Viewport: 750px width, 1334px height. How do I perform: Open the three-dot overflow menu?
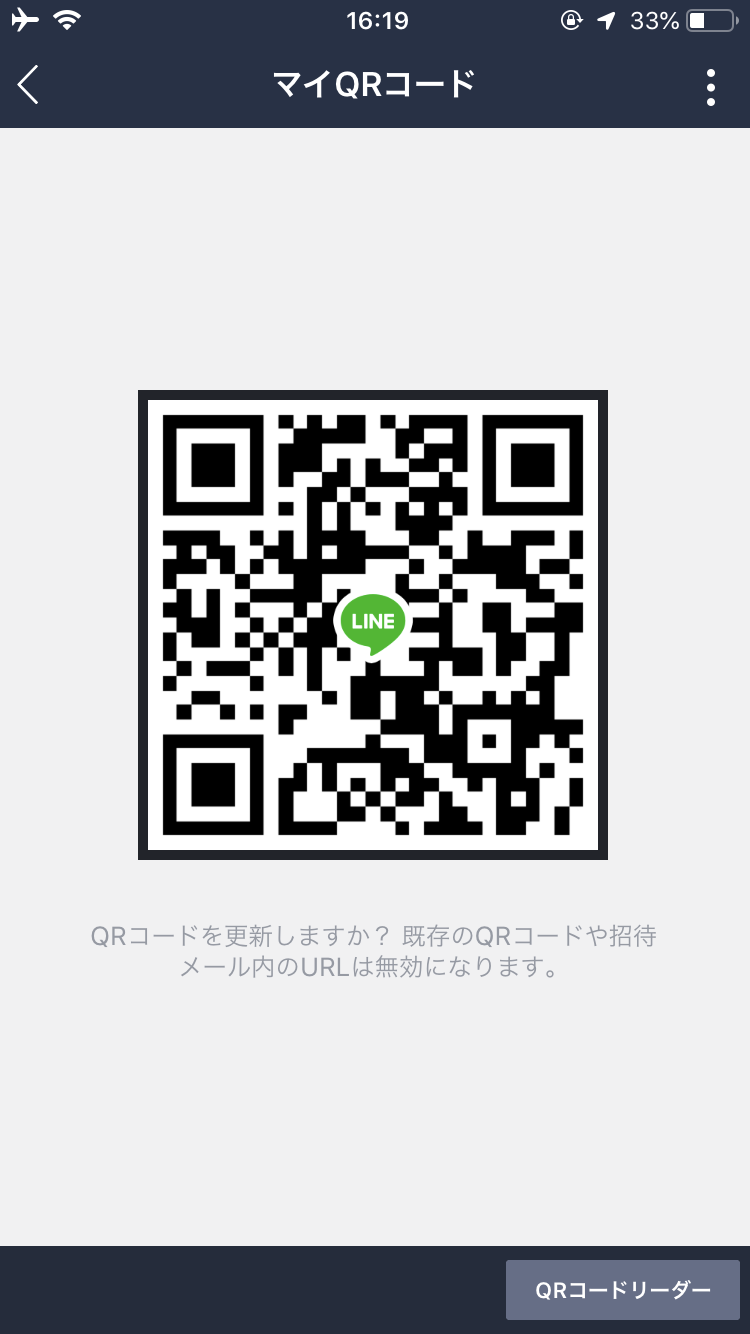coord(710,87)
